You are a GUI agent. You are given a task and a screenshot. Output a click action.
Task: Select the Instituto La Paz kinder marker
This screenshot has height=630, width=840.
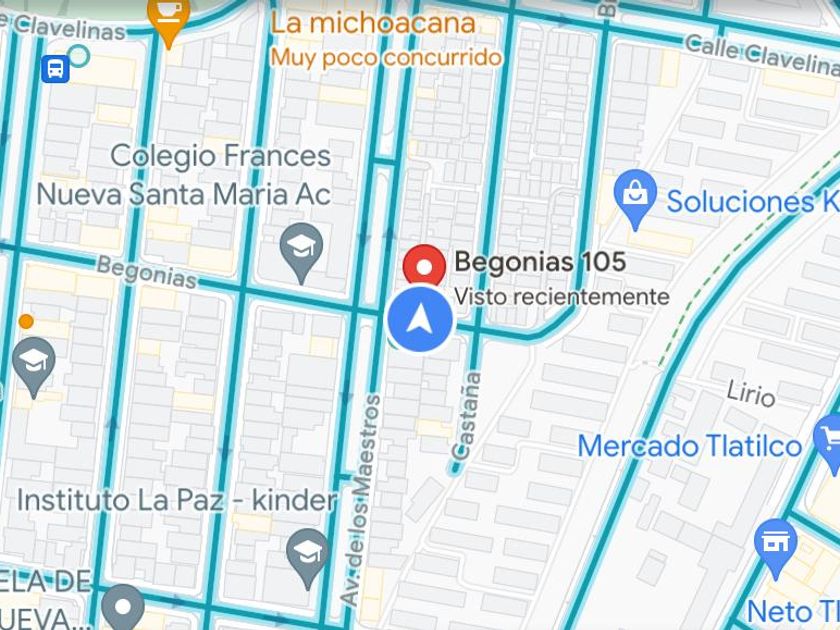[x=307, y=553]
